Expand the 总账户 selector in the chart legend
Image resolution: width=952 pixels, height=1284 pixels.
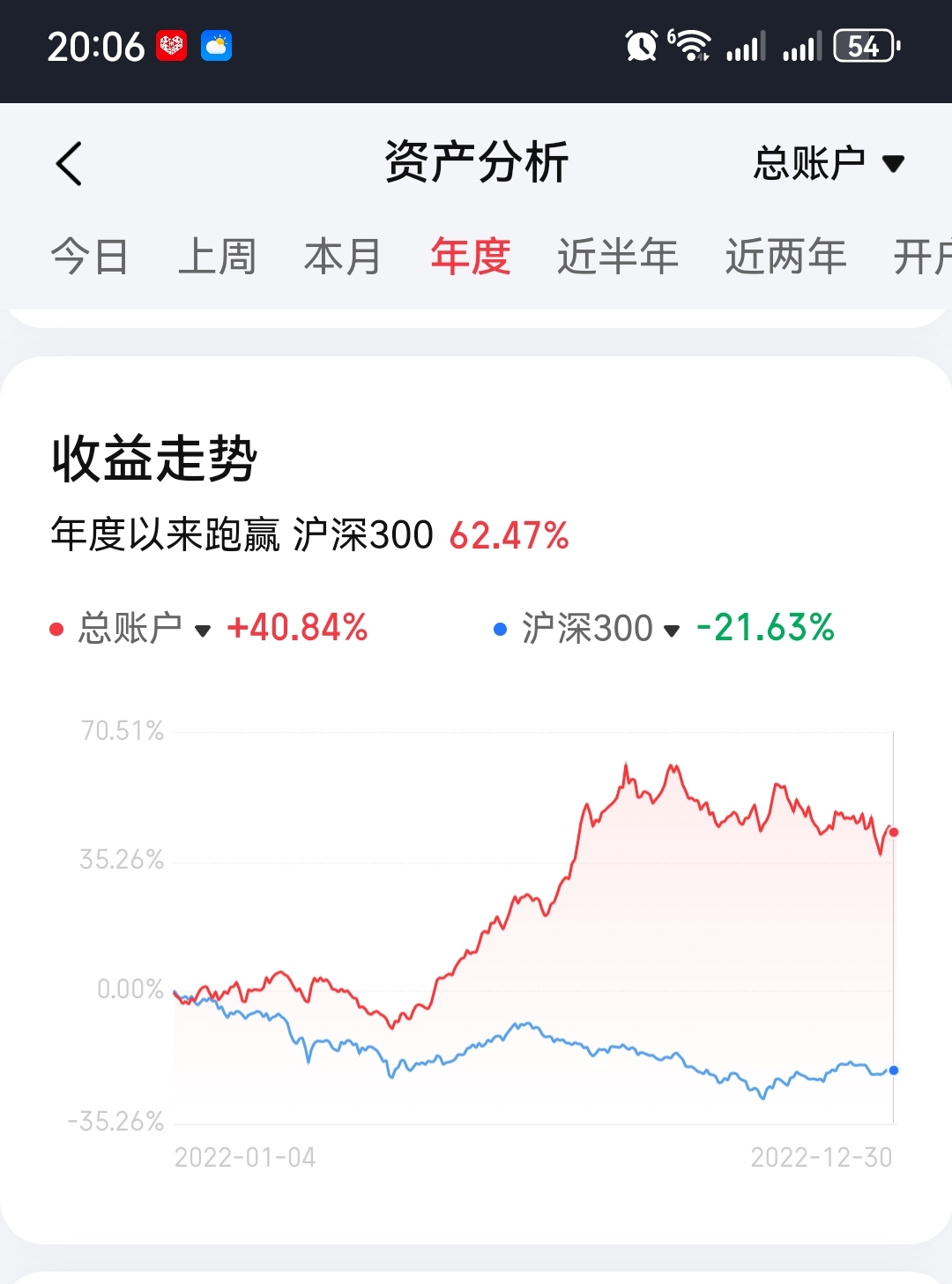(x=145, y=629)
